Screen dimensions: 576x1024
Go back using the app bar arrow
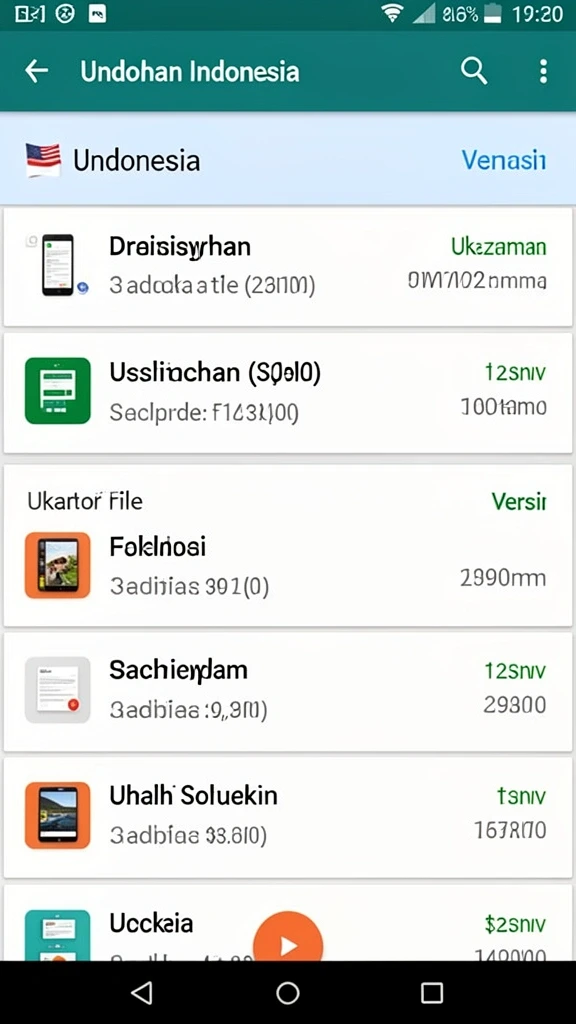click(x=37, y=71)
